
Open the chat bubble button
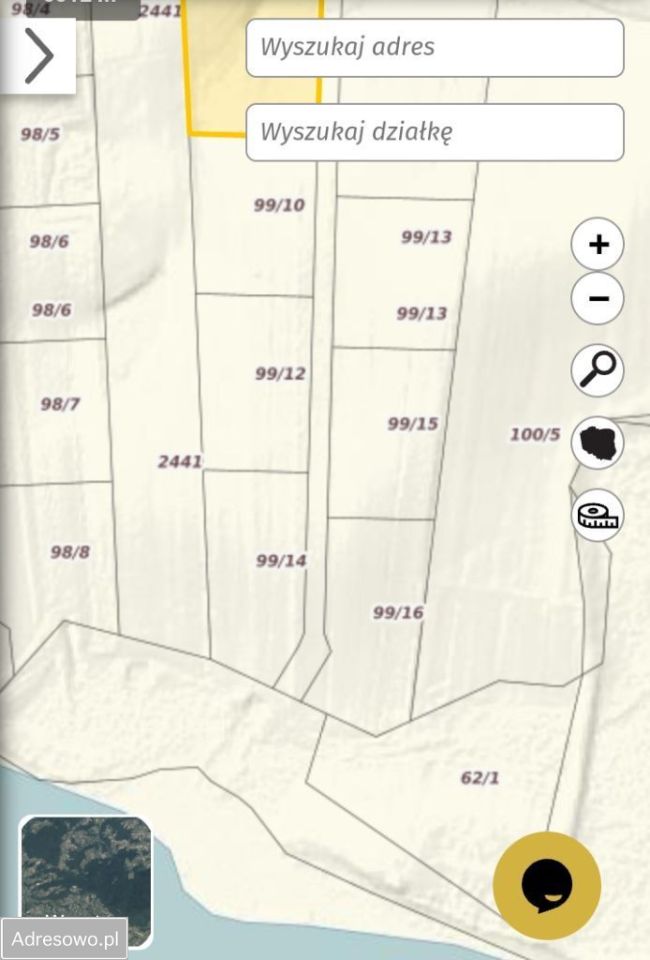547,885
